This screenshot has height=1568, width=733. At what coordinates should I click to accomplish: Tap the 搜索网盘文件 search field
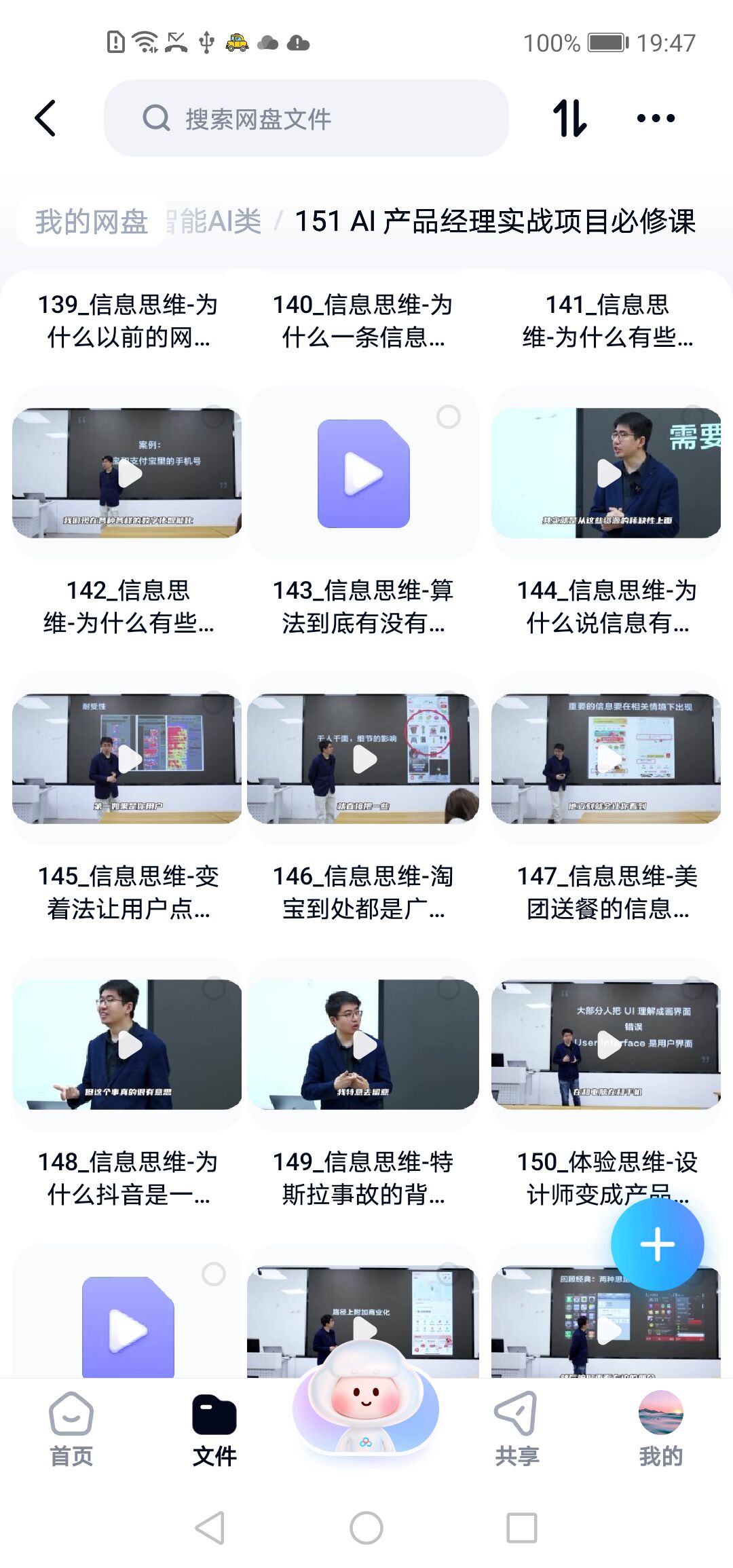tap(305, 119)
